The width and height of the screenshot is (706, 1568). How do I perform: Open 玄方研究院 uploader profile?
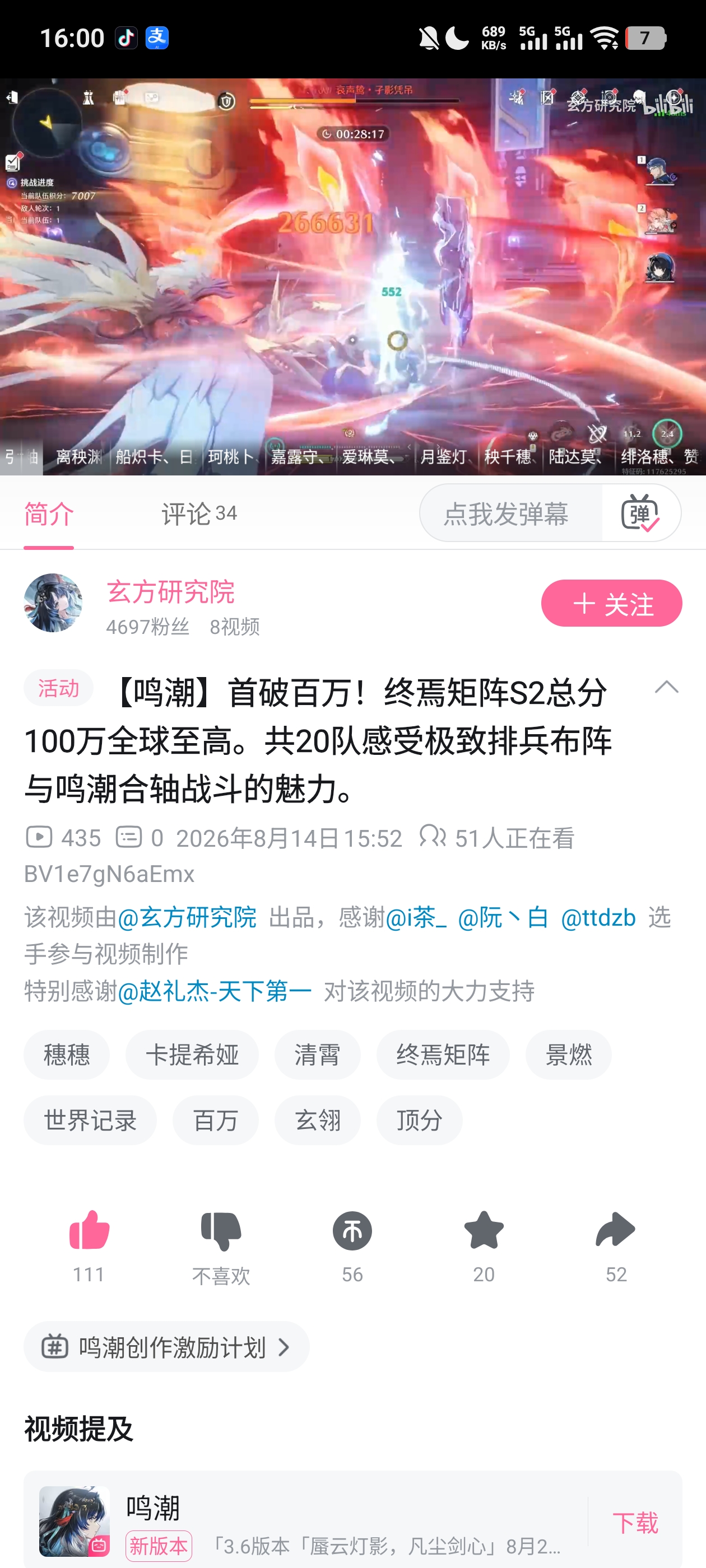(170, 592)
